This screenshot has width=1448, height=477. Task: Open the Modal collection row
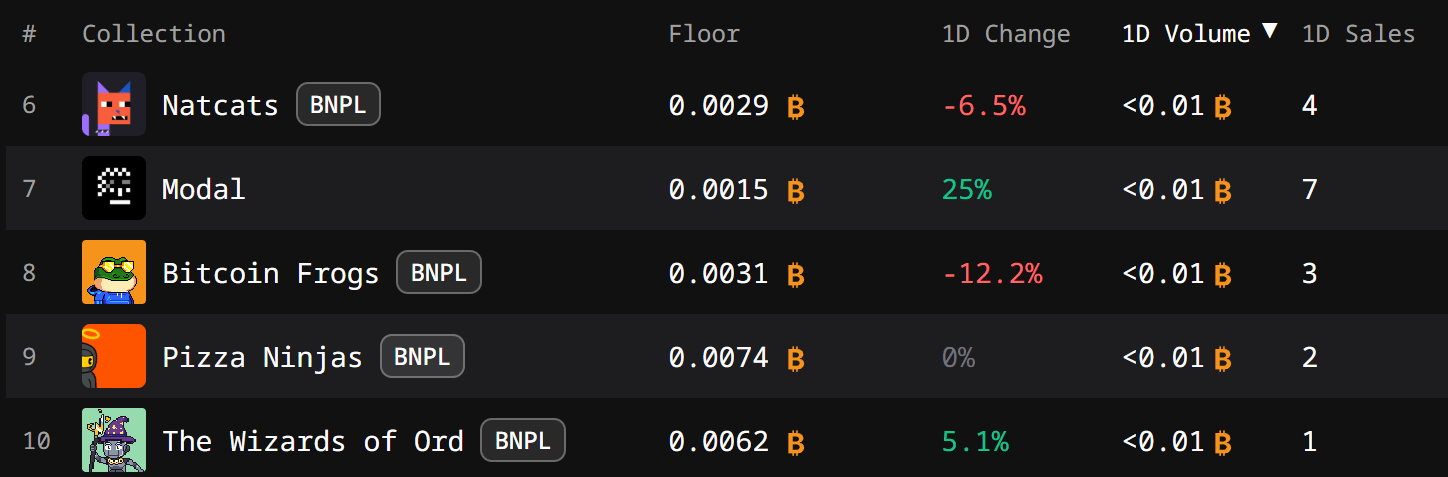coord(203,189)
